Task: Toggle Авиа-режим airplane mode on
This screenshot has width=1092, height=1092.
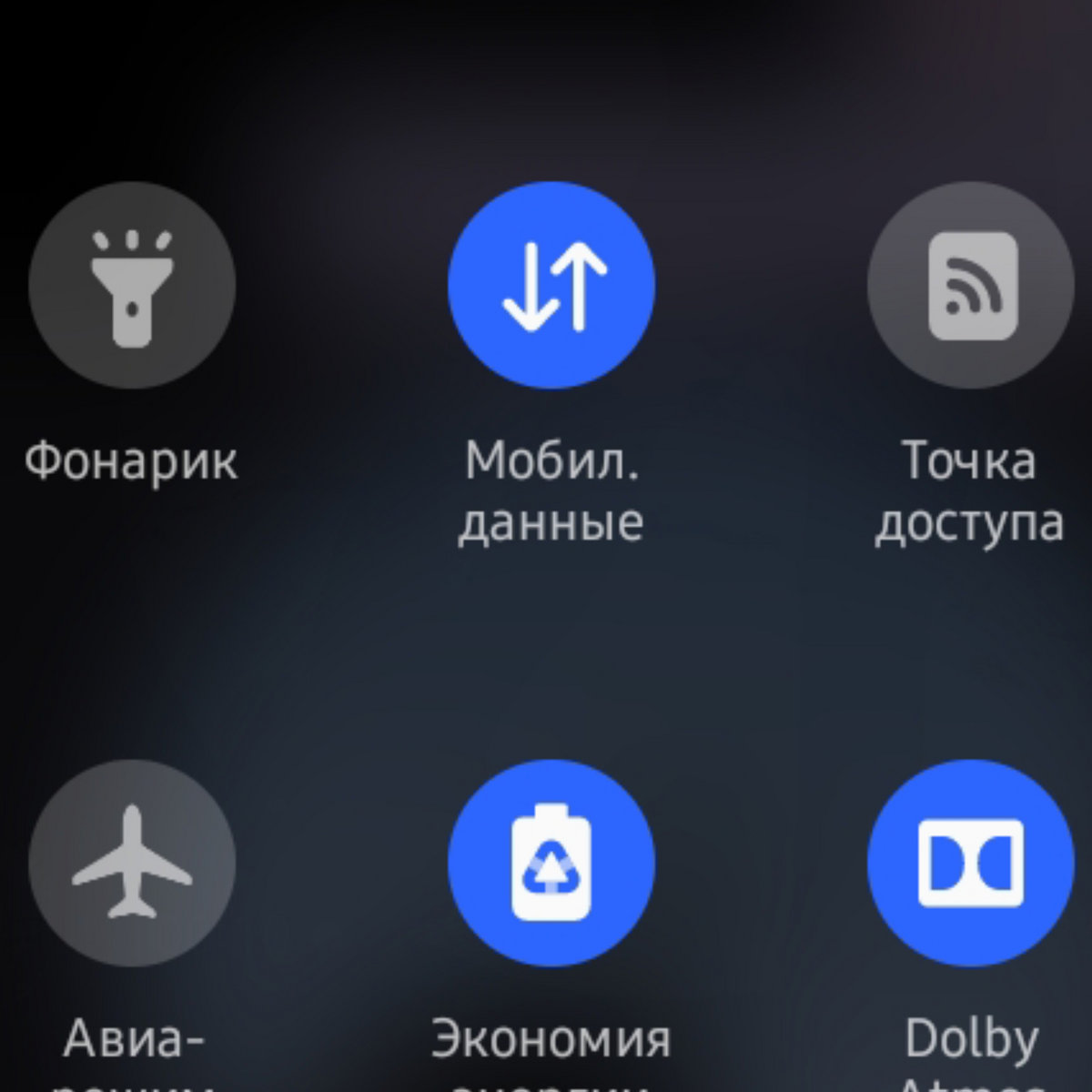Action: point(132,863)
